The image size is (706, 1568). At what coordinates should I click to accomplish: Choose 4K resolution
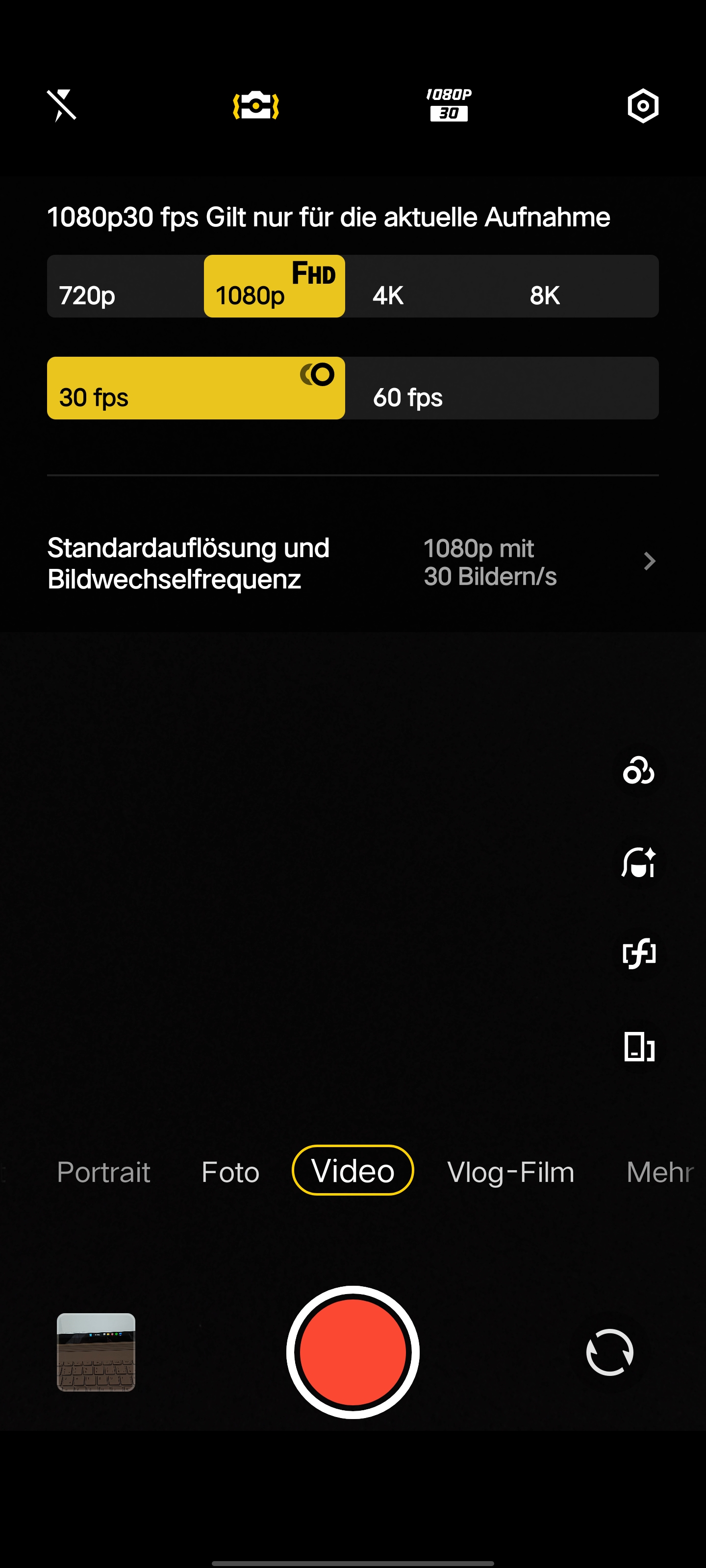point(424,286)
